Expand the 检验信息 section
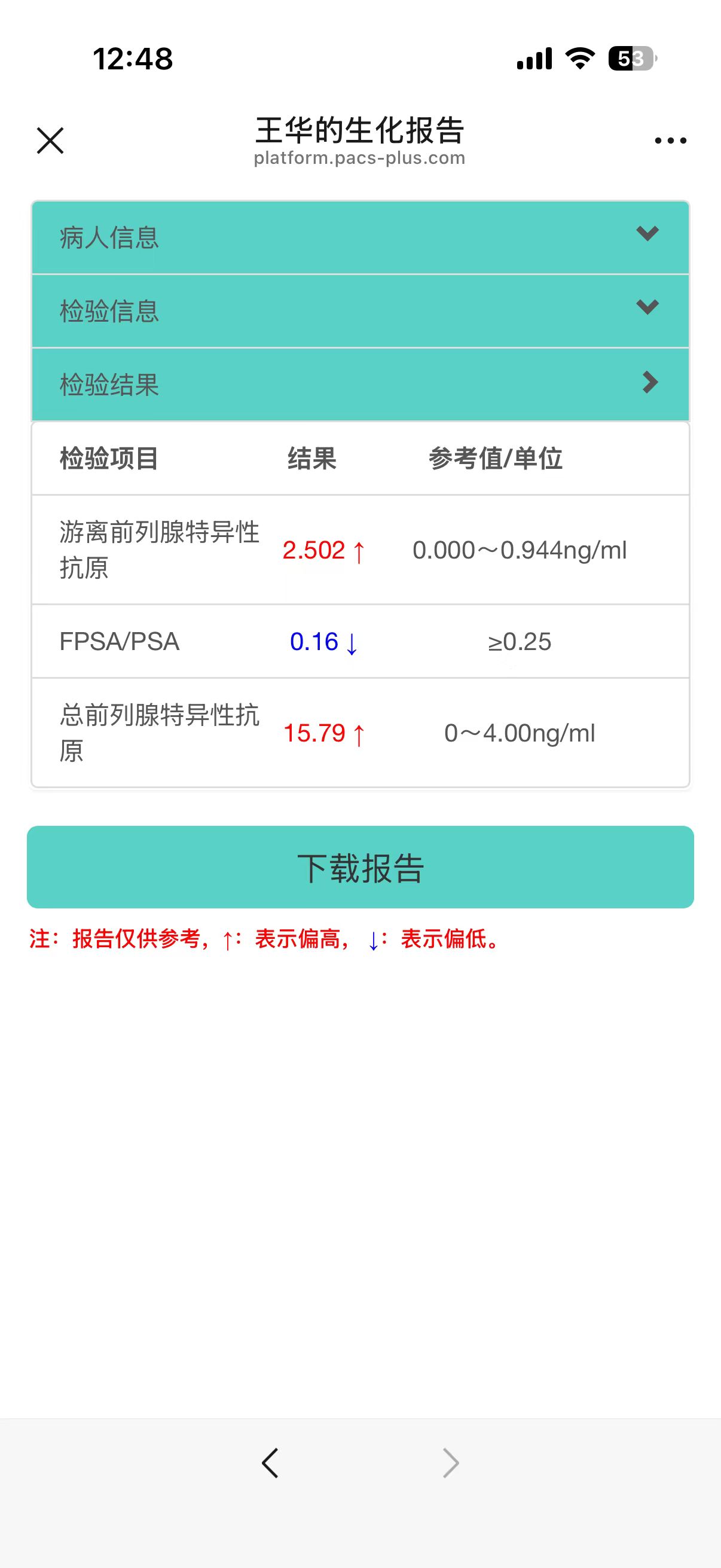 click(x=360, y=311)
